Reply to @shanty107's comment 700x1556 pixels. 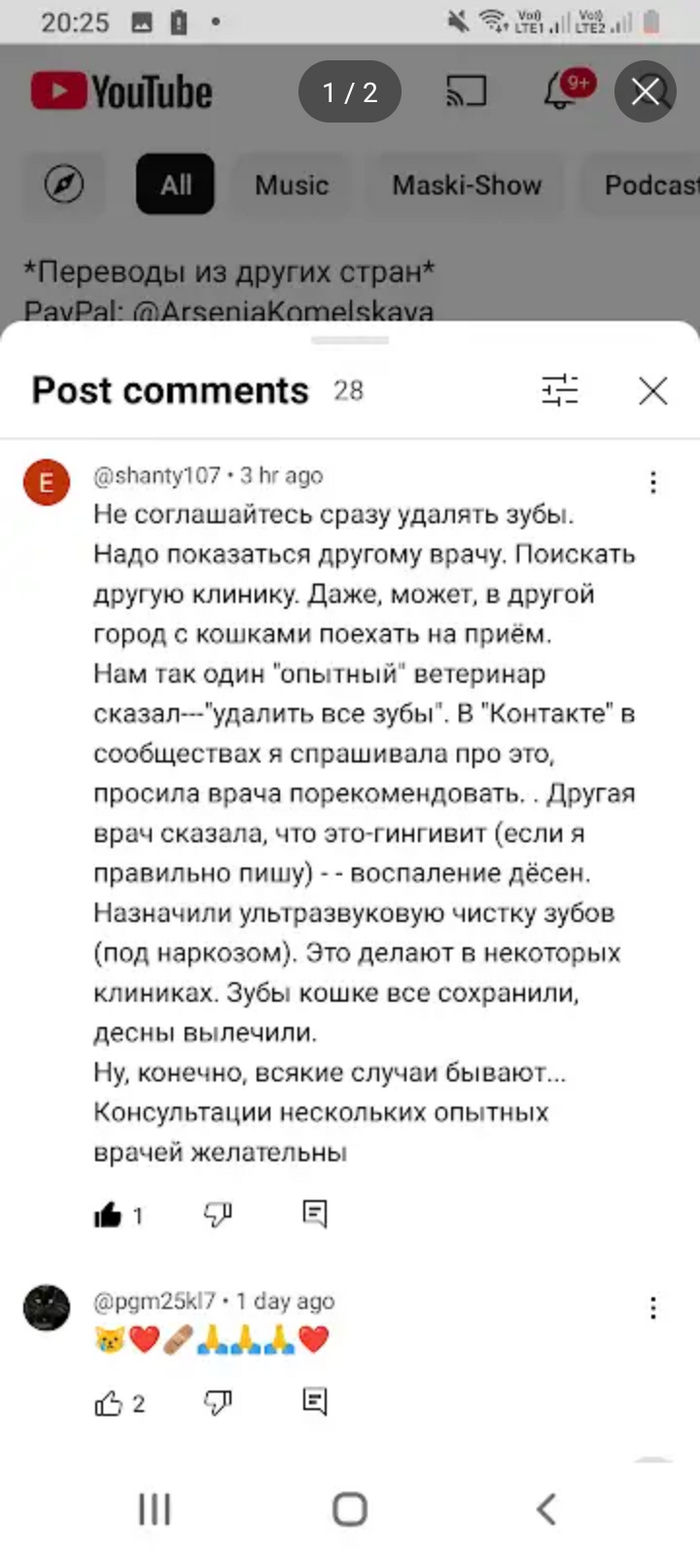tap(315, 1215)
